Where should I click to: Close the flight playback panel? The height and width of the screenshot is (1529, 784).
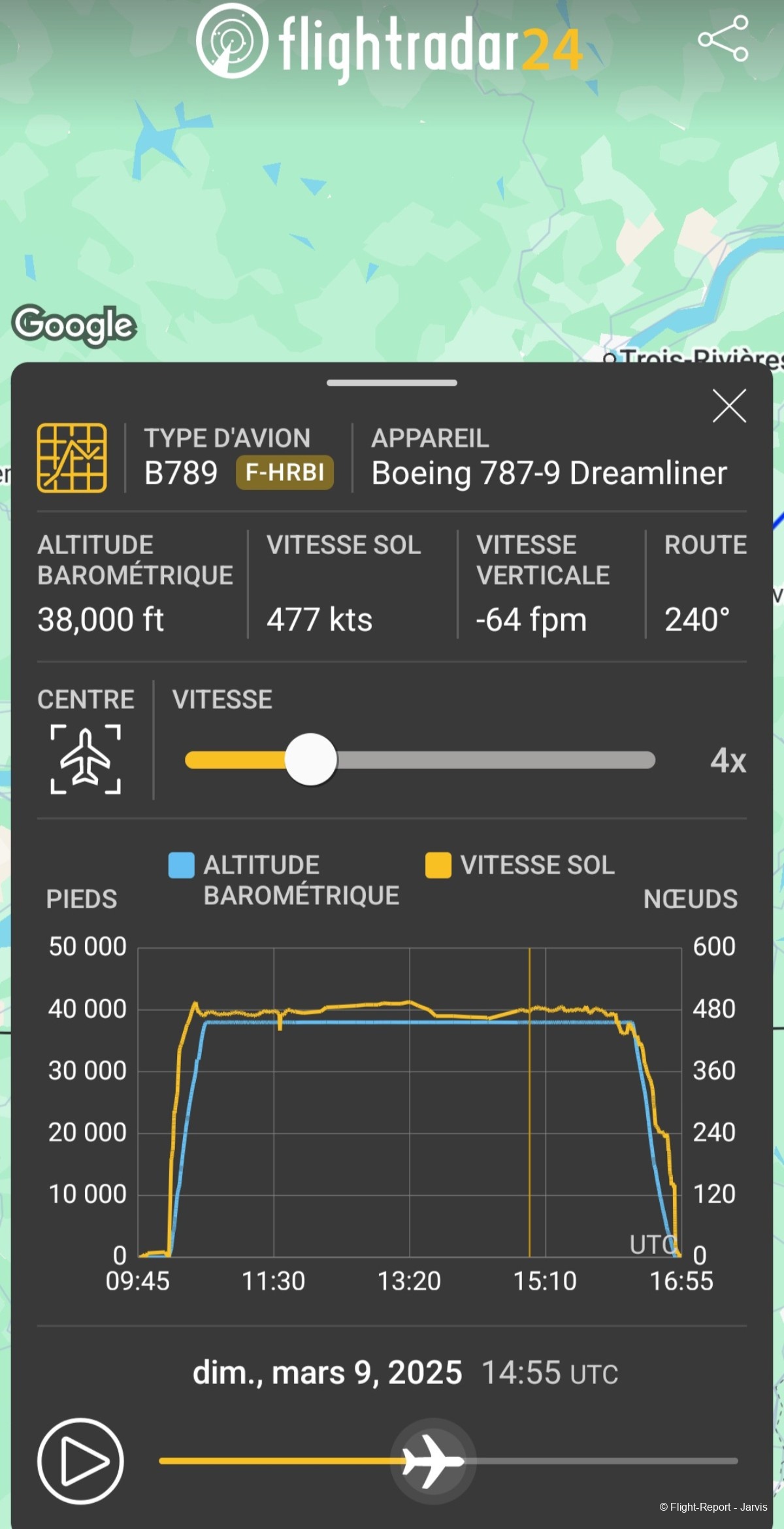coord(729,406)
